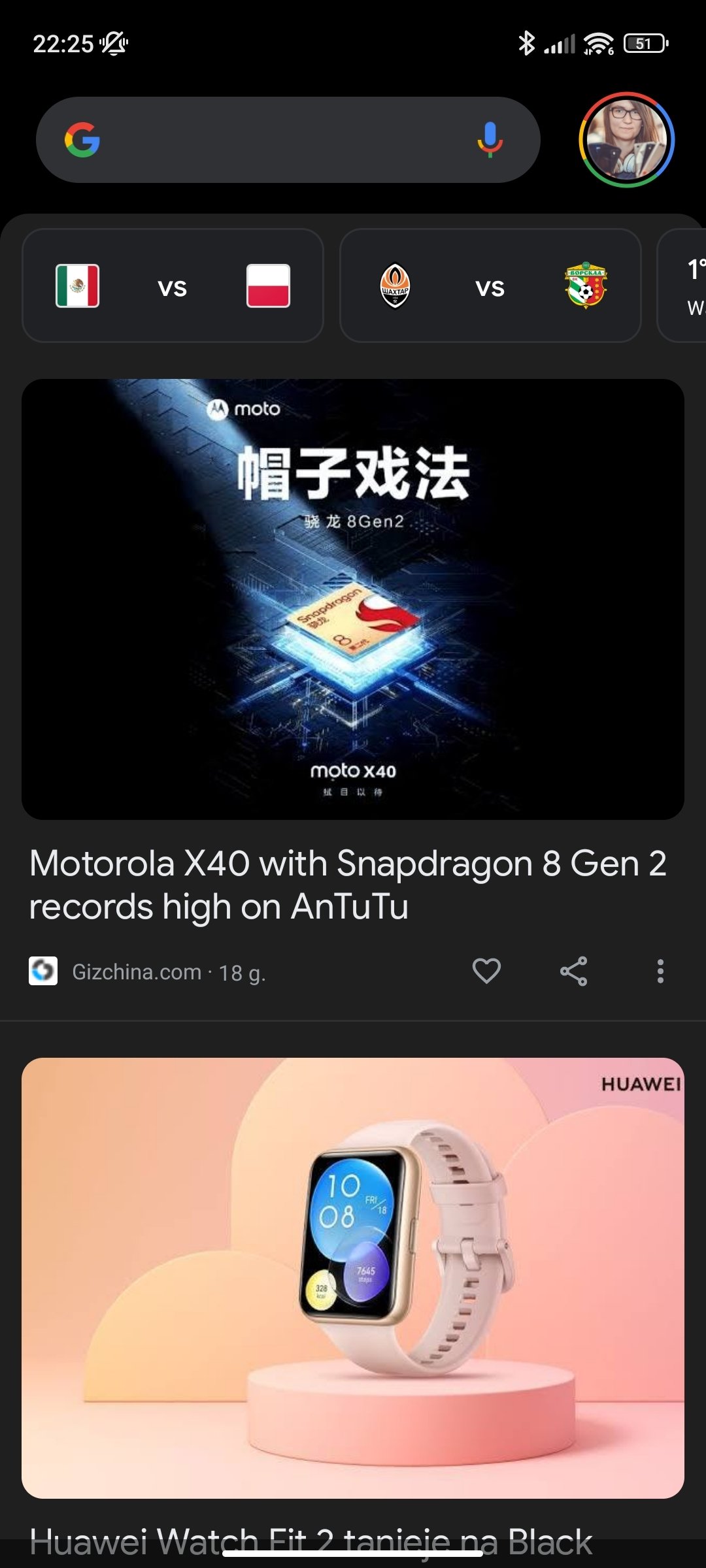Image resolution: width=706 pixels, height=1568 pixels.
Task: Open the Shakhtar vs Vorskla match card
Action: pos(490,286)
